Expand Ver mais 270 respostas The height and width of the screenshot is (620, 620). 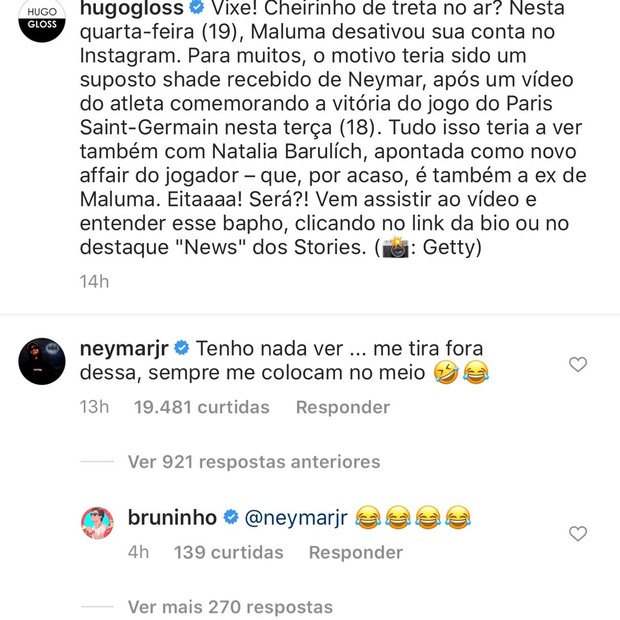(230, 607)
